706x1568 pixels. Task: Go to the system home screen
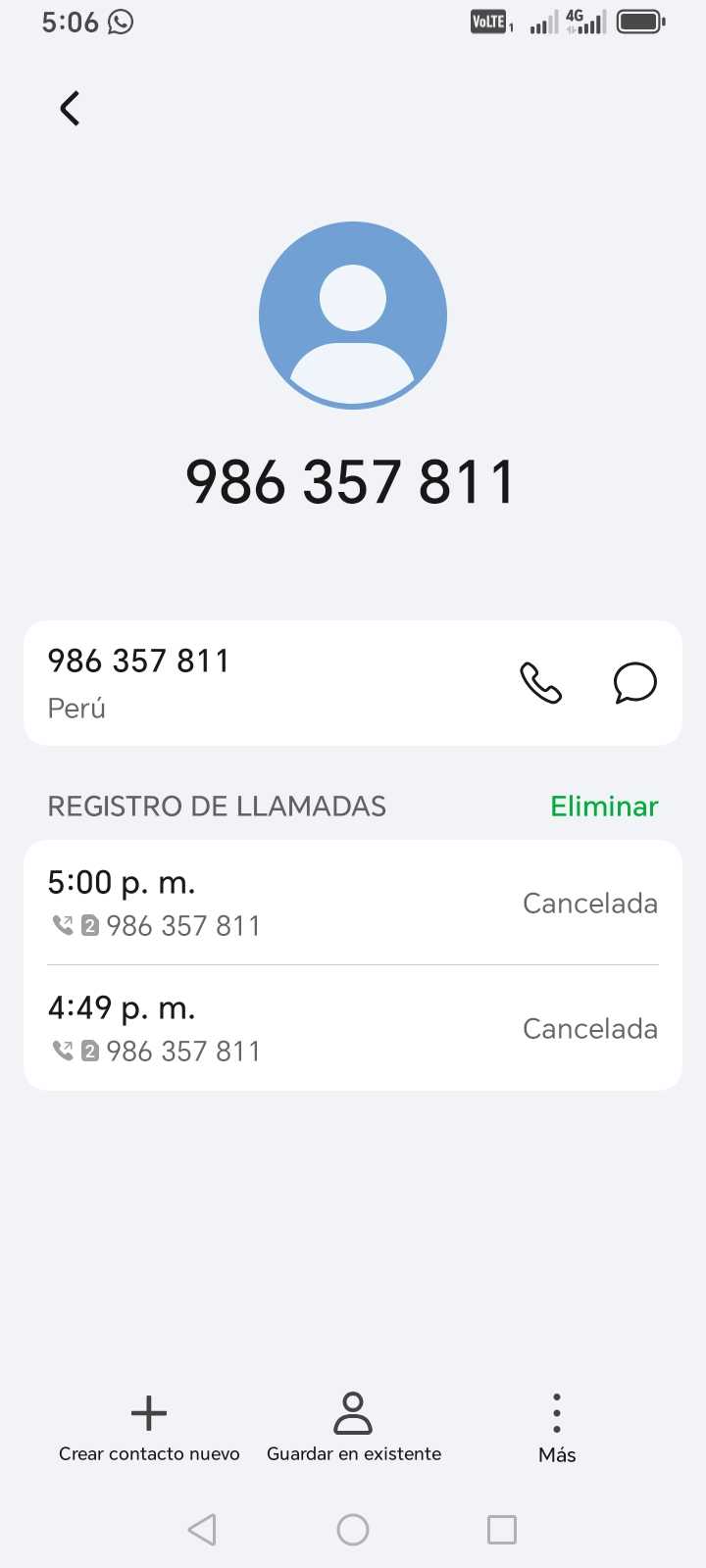[x=353, y=1530]
